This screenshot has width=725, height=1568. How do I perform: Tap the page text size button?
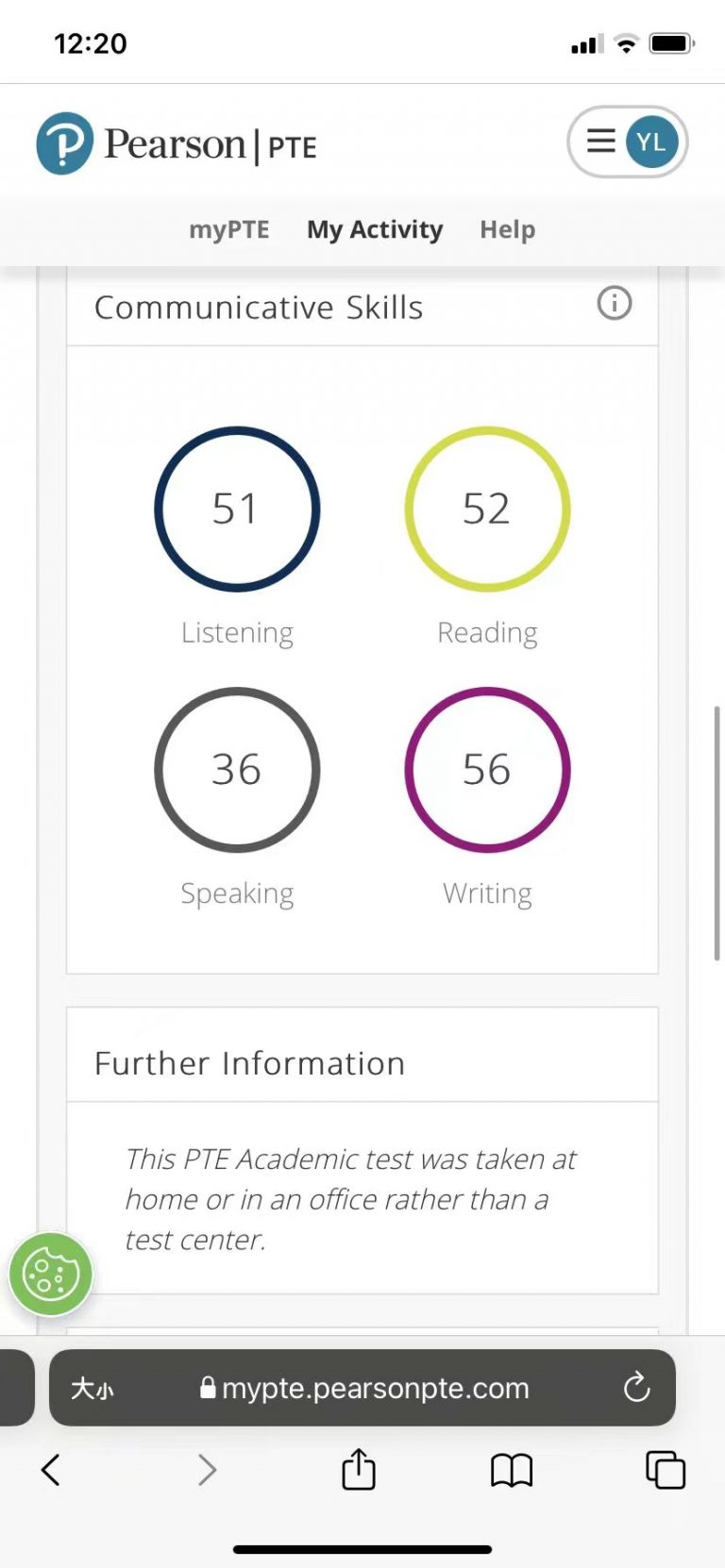(93, 1389)
